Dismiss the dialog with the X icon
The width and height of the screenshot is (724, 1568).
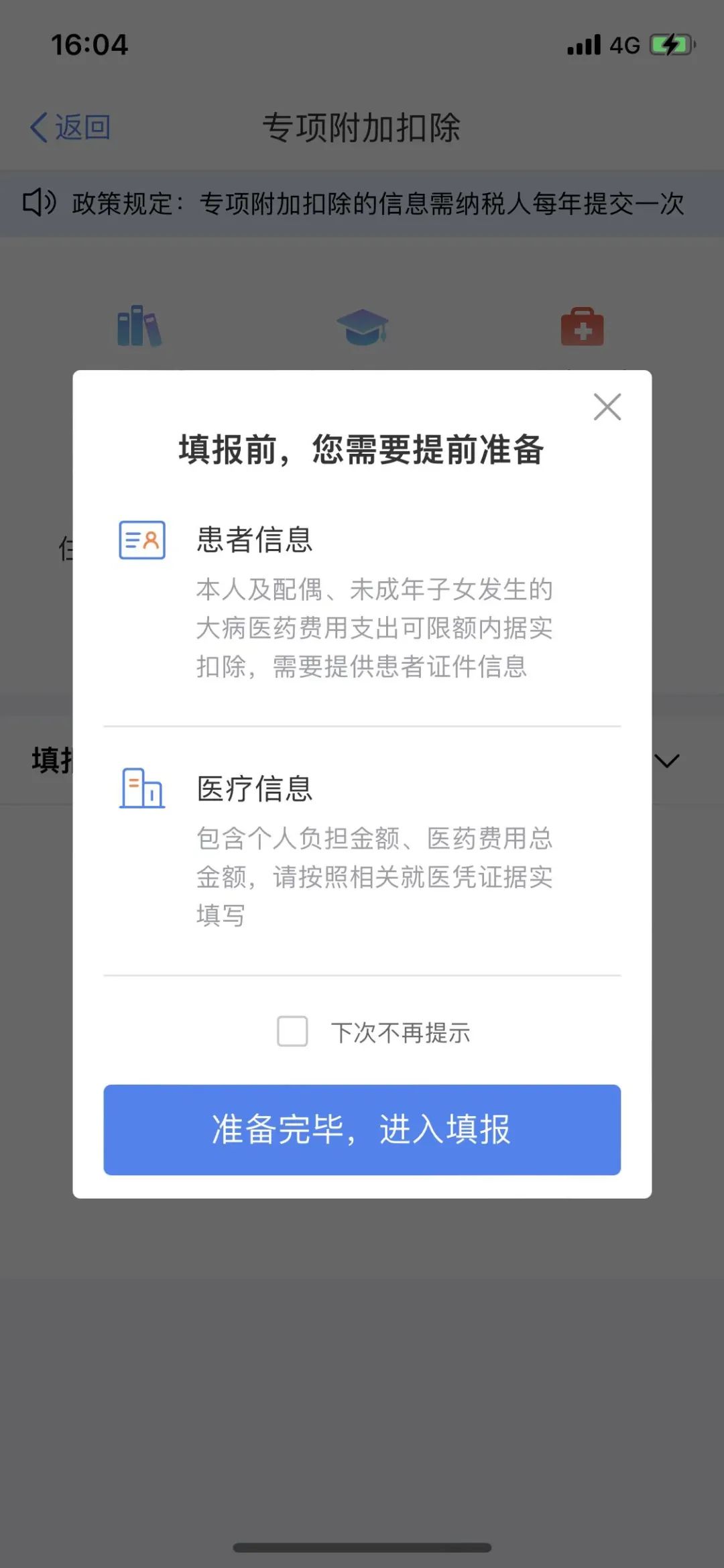607,407
